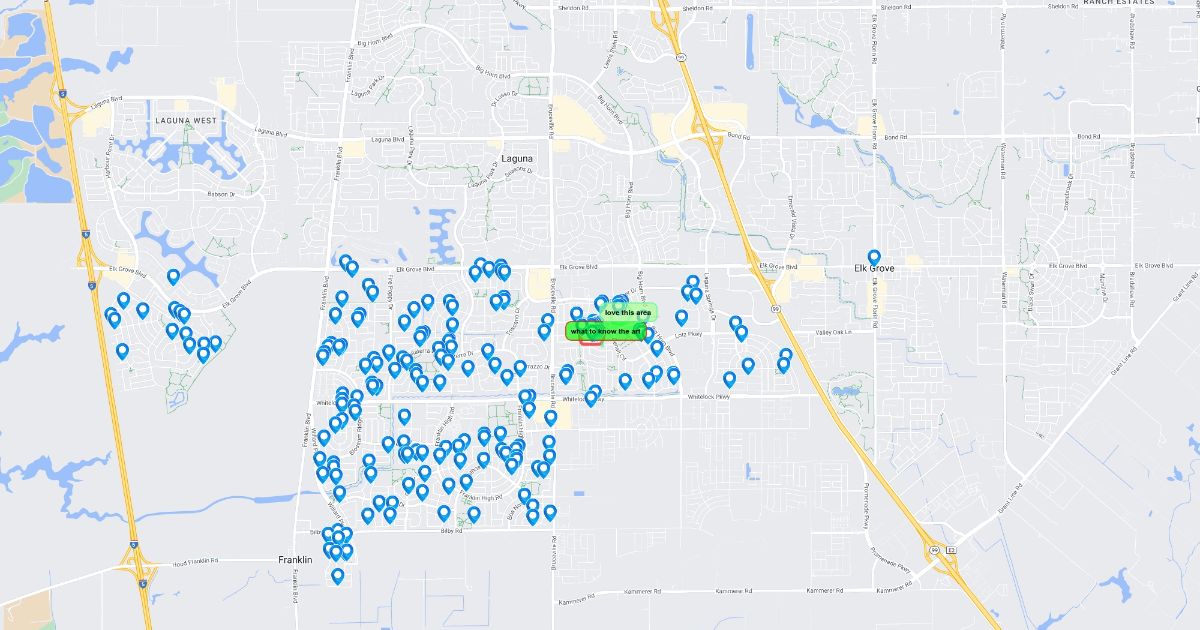Select the southernmost pin beside Franklin
1200x630 pixels.
pyautogui.click(x=338, y=576)
